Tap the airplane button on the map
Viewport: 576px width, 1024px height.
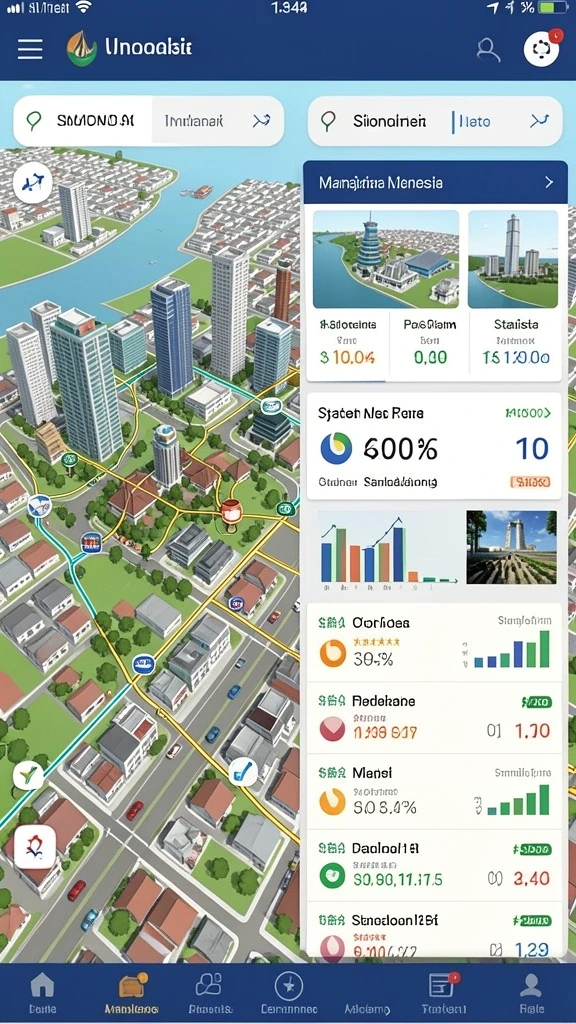click(32, 182)
